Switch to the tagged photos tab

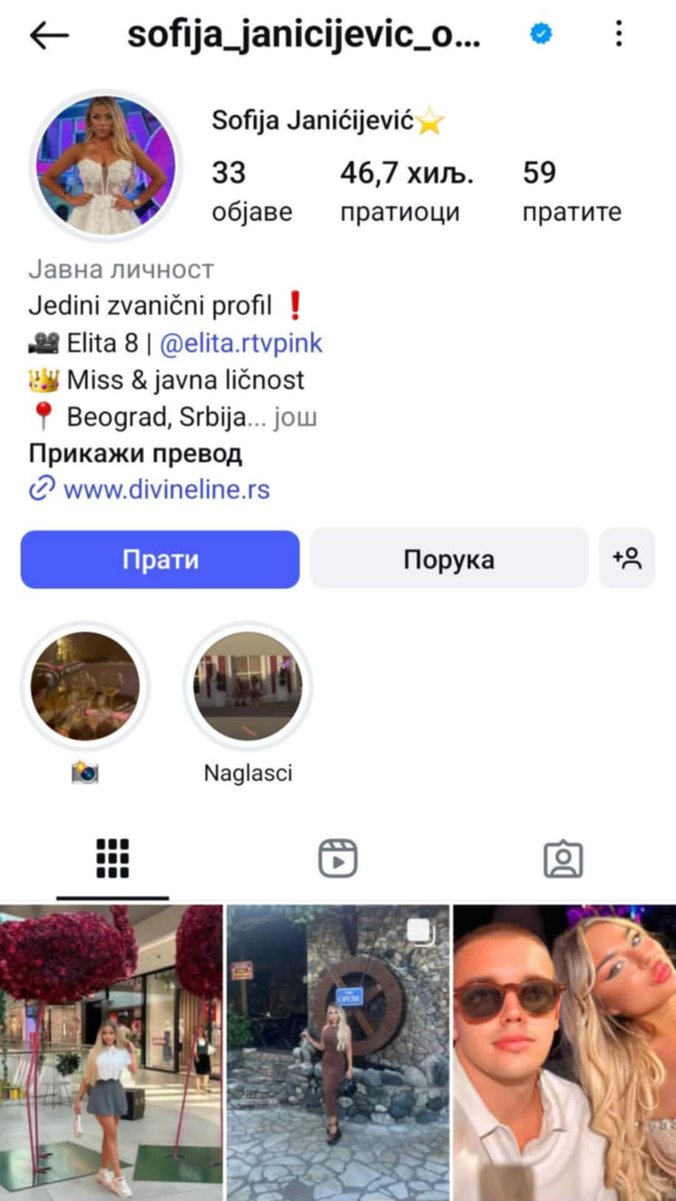[x=563, y=858]
